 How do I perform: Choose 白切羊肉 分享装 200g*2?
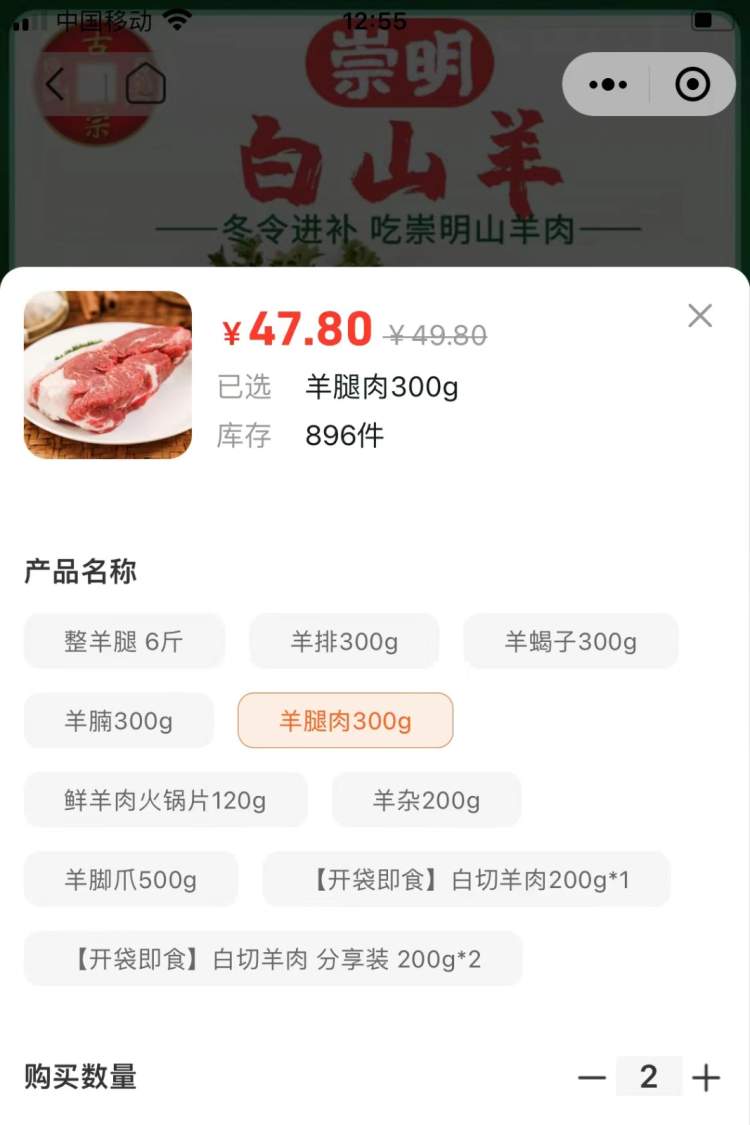pyautogui.click(x=272, y=959)
